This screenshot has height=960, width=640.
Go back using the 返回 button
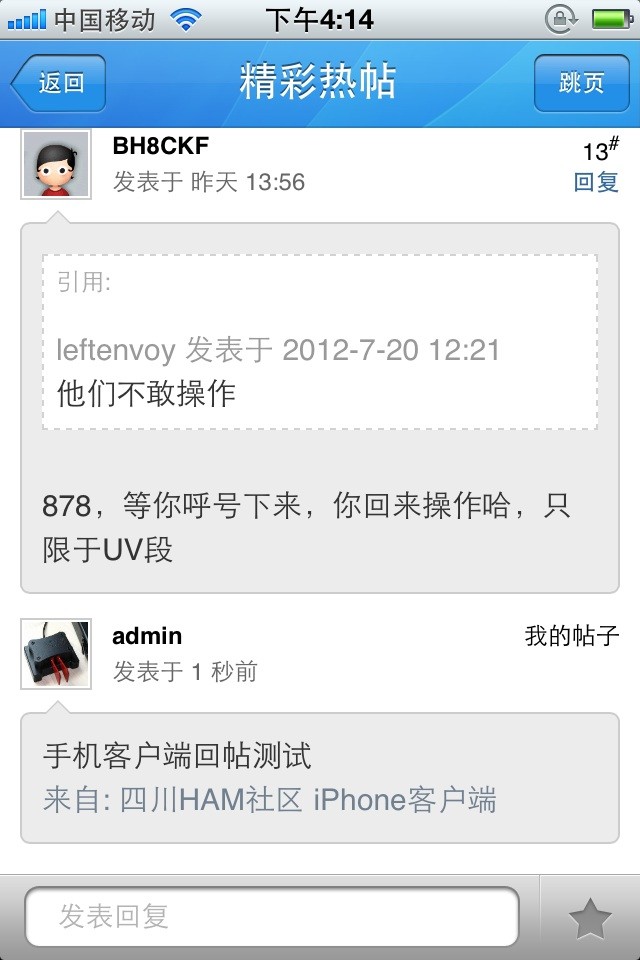(x=59, y=83)
